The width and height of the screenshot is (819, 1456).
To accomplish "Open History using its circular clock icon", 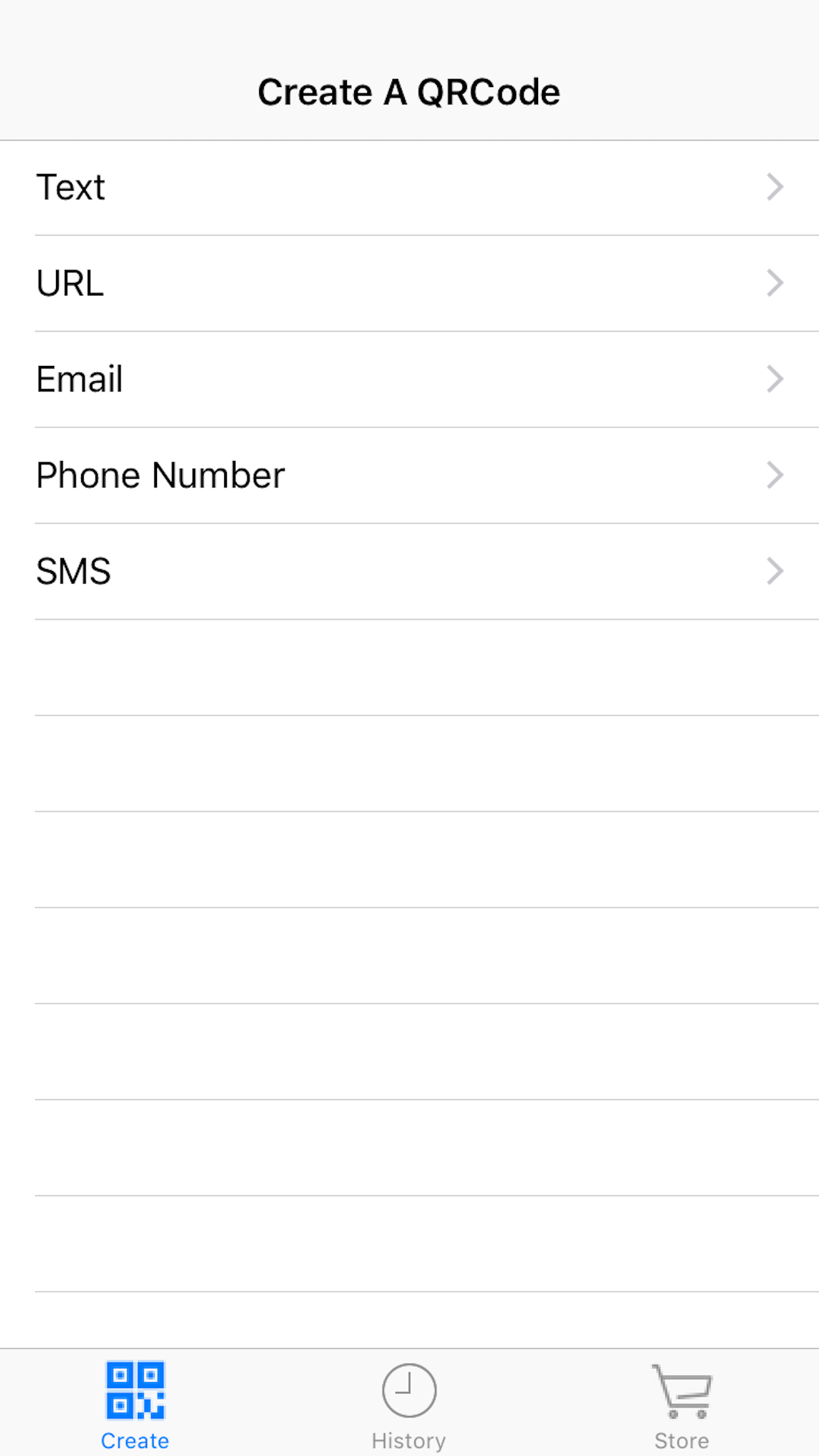I will [409, 1389].
